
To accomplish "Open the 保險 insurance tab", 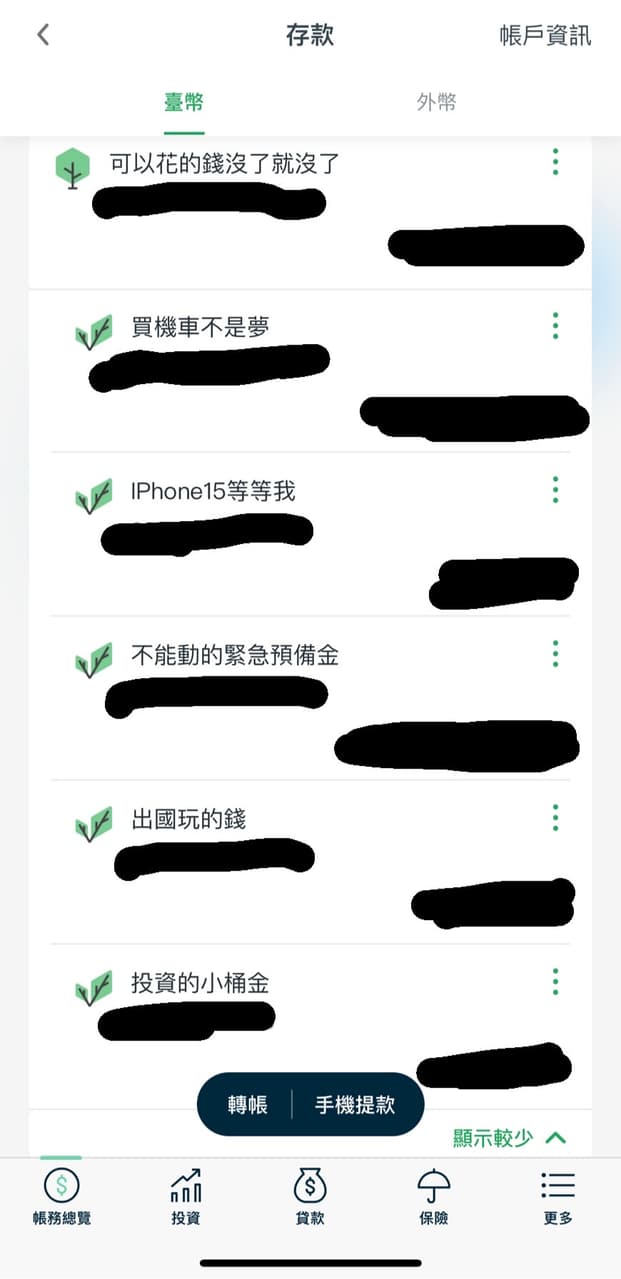I will point(434,1197).
